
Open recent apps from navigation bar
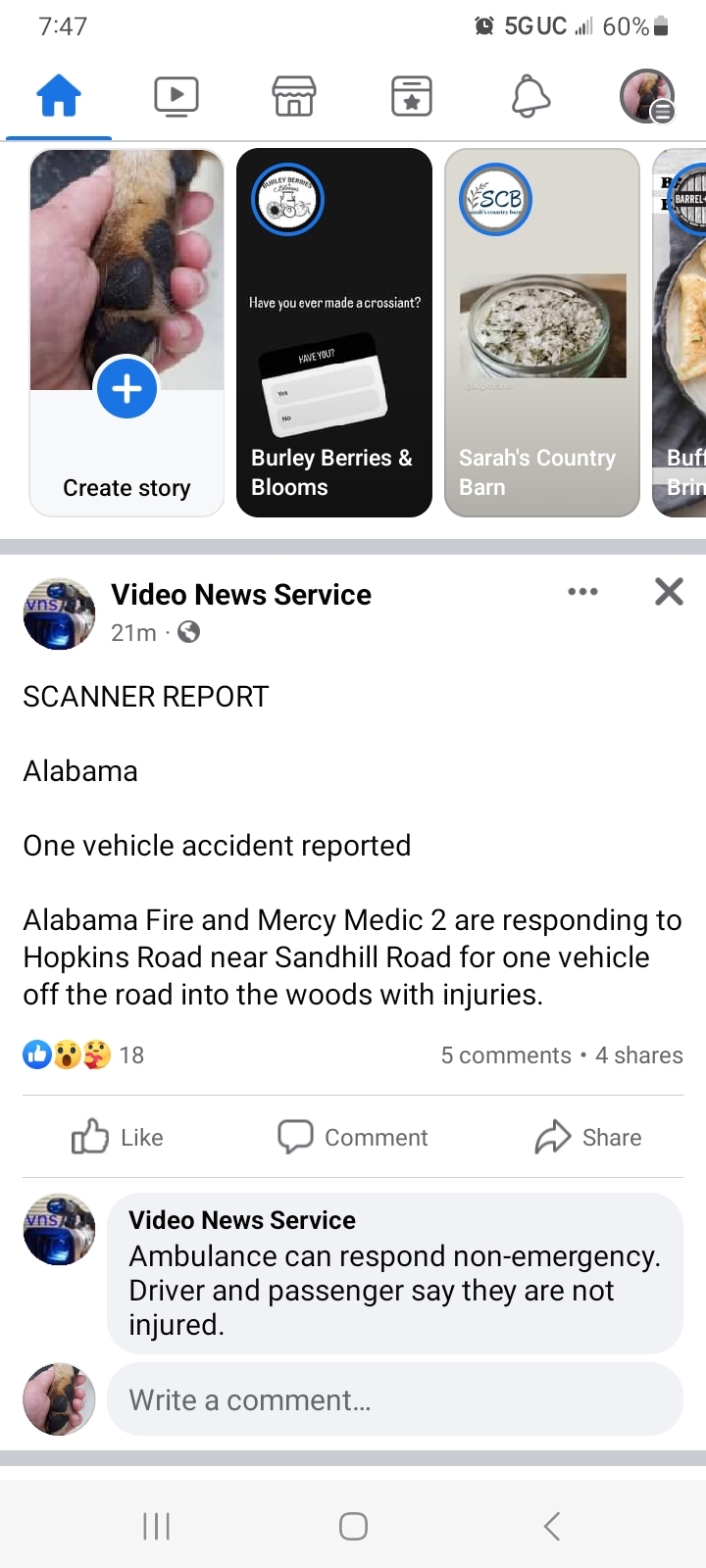[156, 1526]
